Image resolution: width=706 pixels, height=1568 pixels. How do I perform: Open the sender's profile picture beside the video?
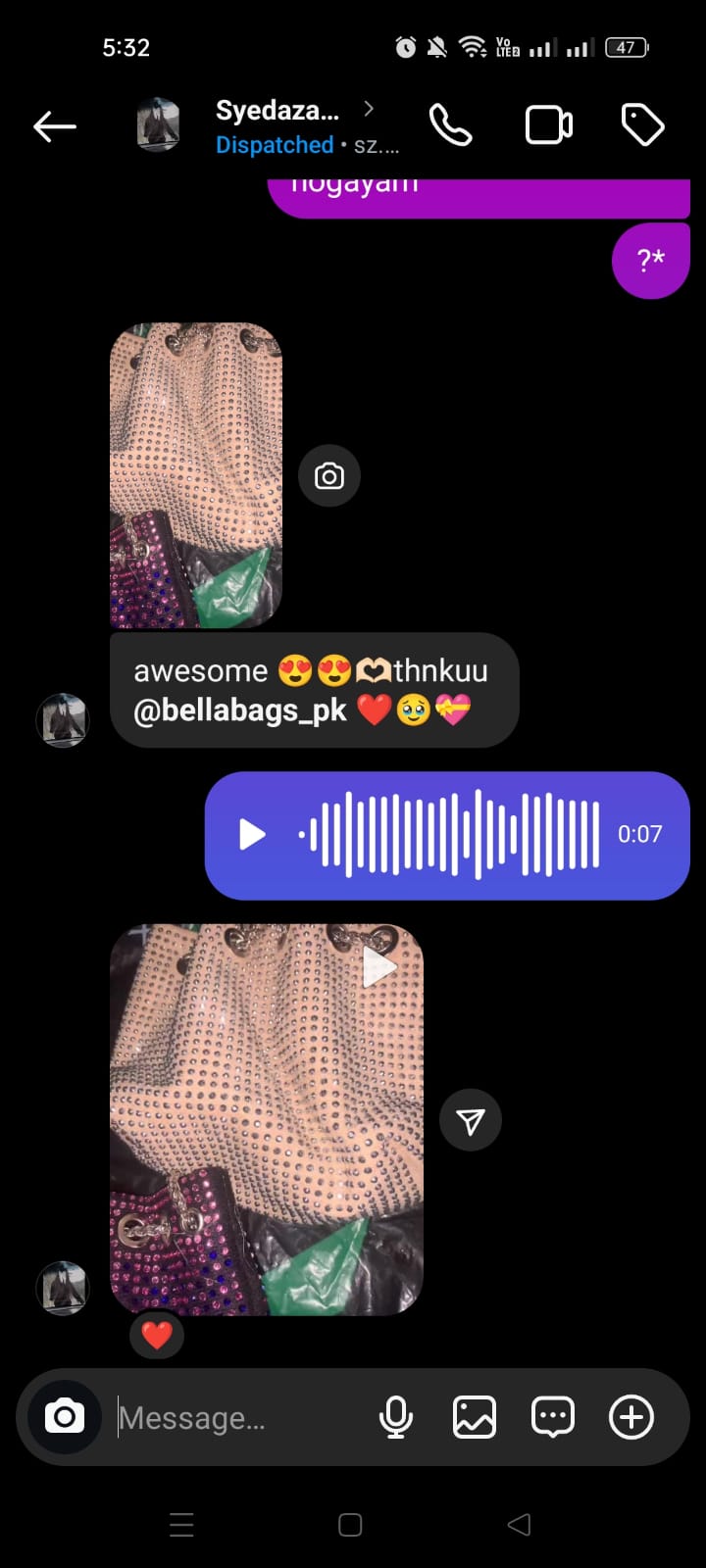pos(63,1288)
